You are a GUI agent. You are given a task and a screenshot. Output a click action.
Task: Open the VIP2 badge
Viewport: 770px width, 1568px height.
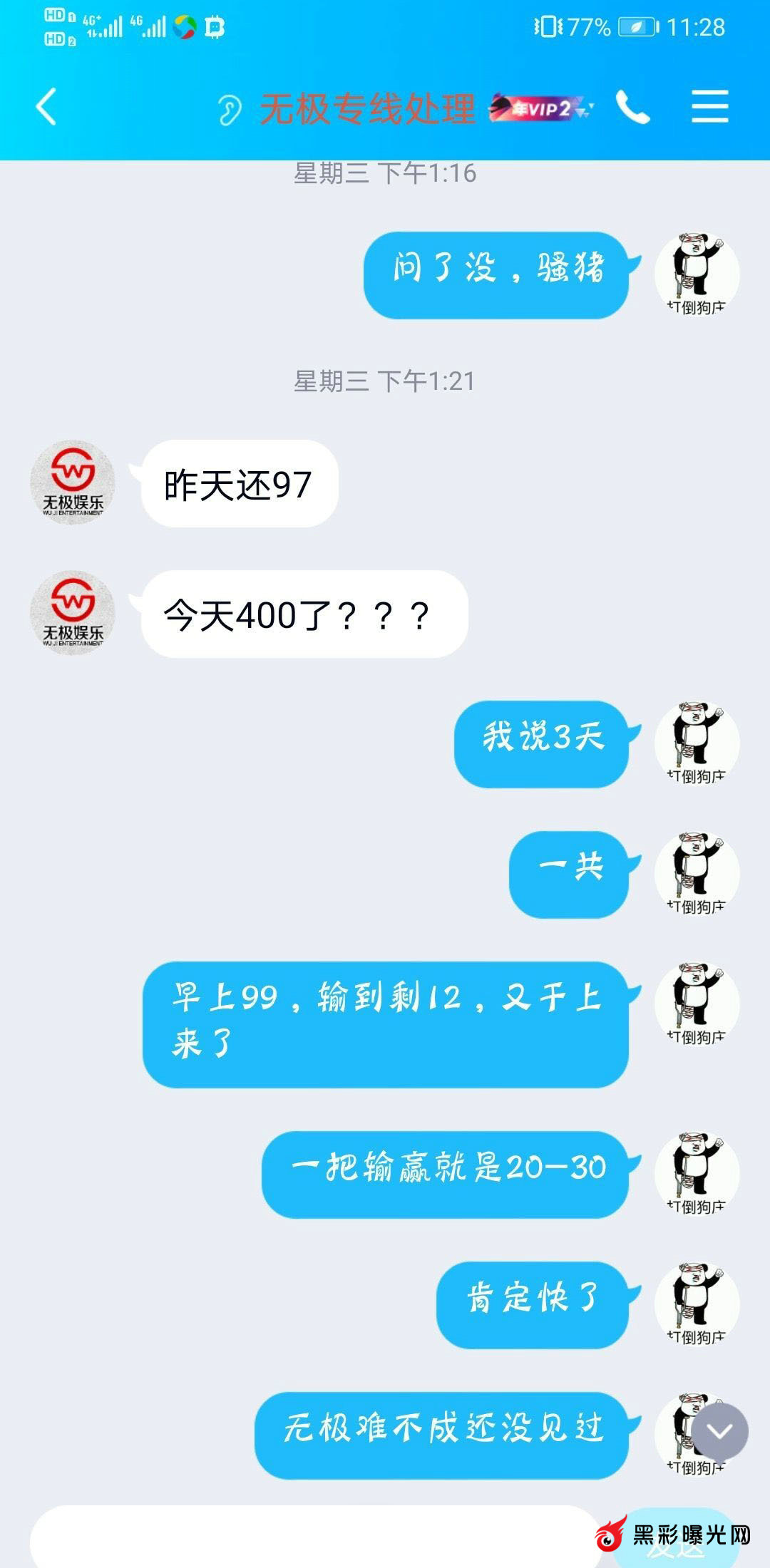click(541, 108)
